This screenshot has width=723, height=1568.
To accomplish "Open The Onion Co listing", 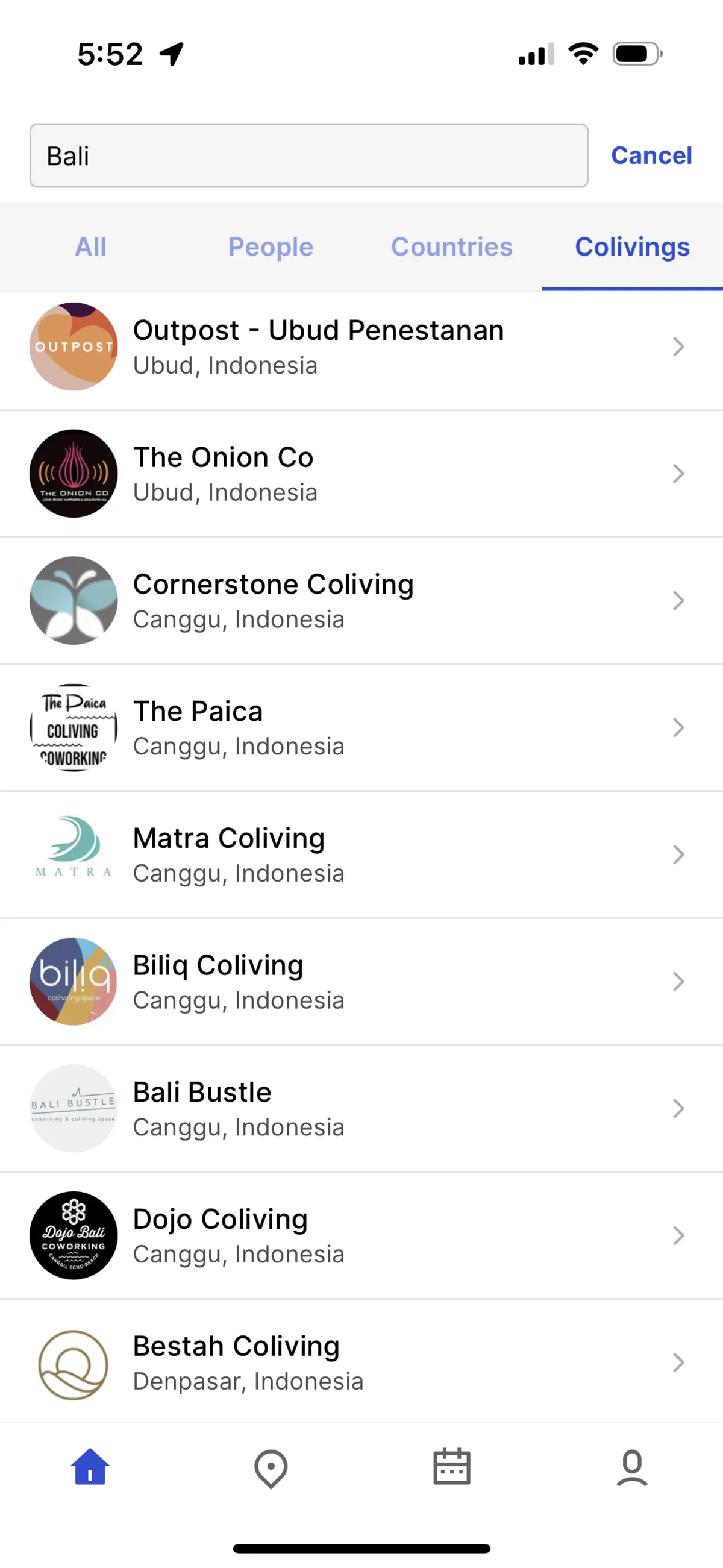I will (x=361, y=474).
